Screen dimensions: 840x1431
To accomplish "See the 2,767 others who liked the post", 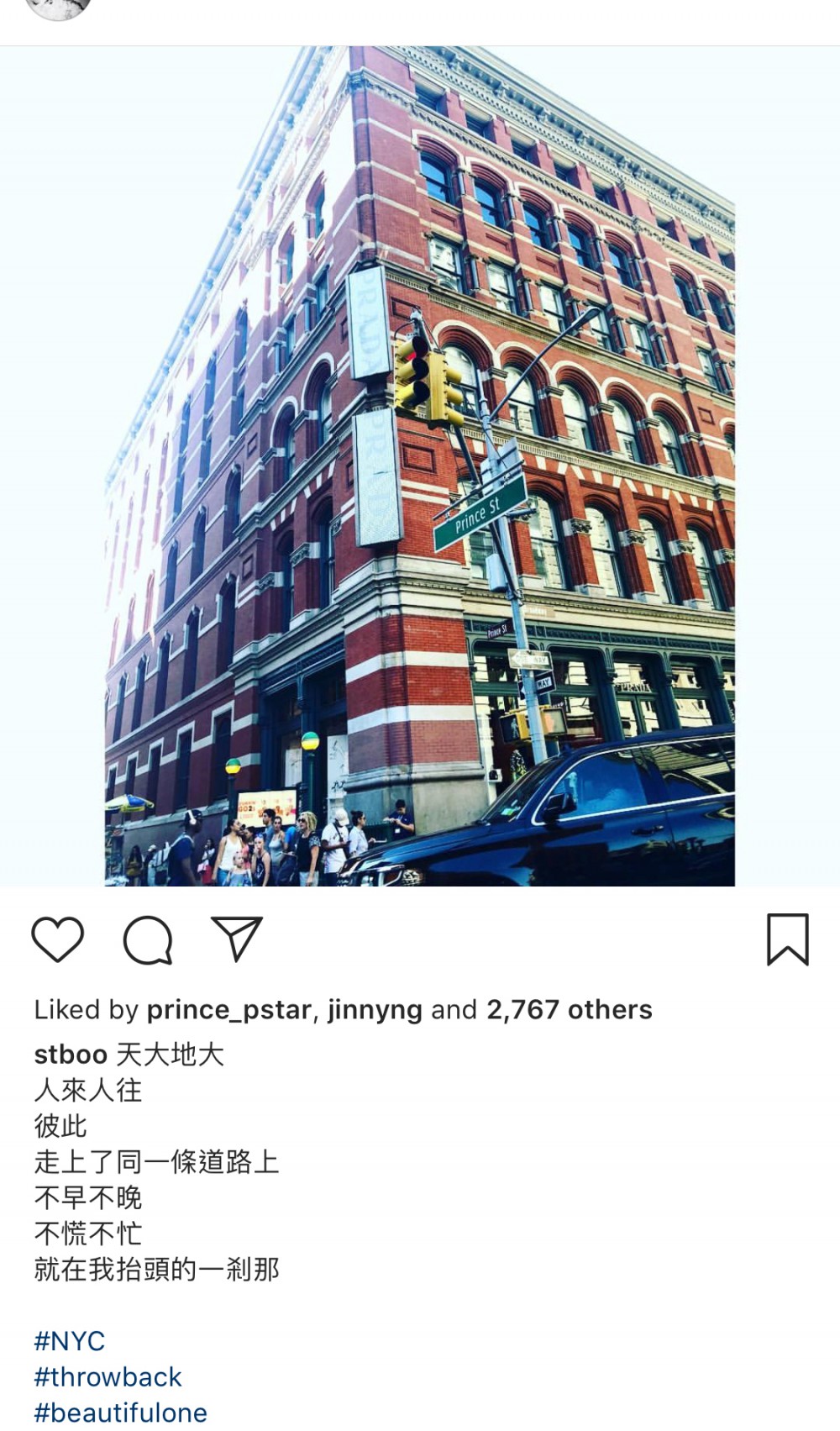I will pyautogui.click(x=574, y=1009).
